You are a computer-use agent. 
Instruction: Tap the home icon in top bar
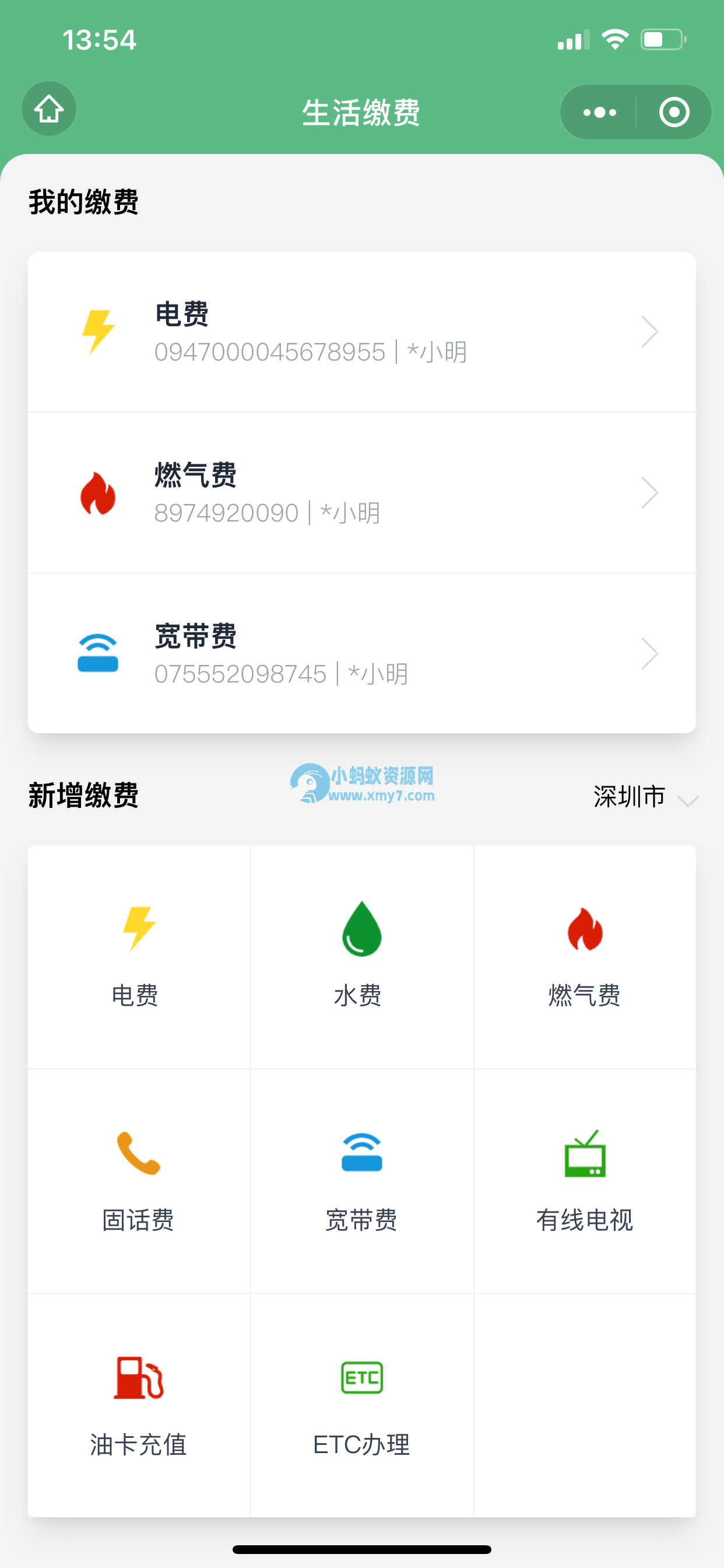click(48, 108)
